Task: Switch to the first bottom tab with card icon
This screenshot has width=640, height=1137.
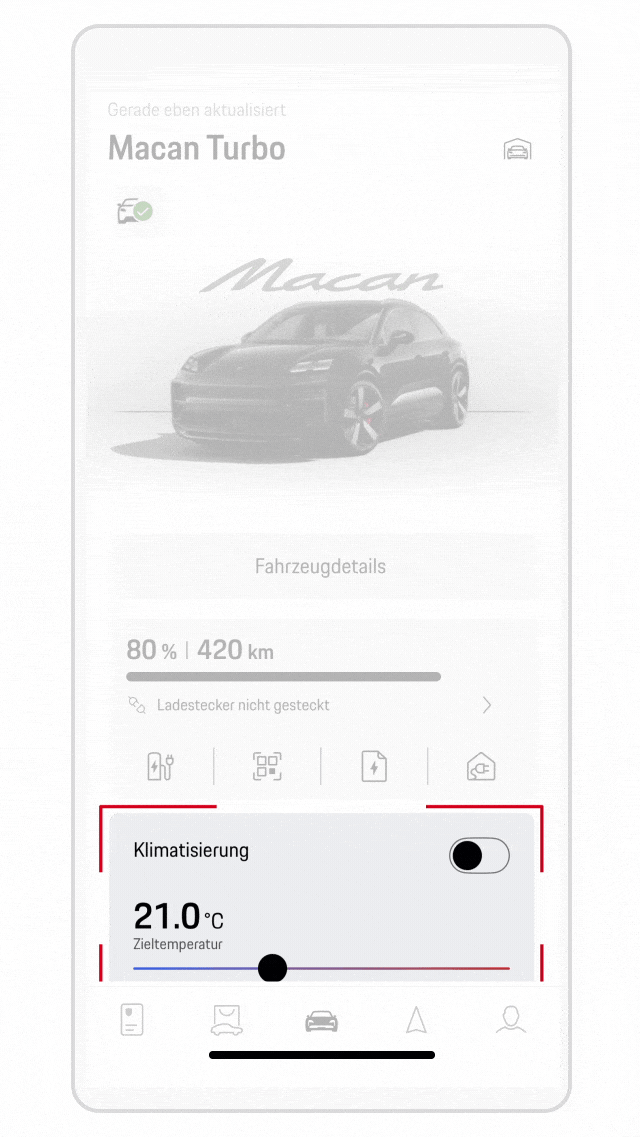Action: [132, 1020]
